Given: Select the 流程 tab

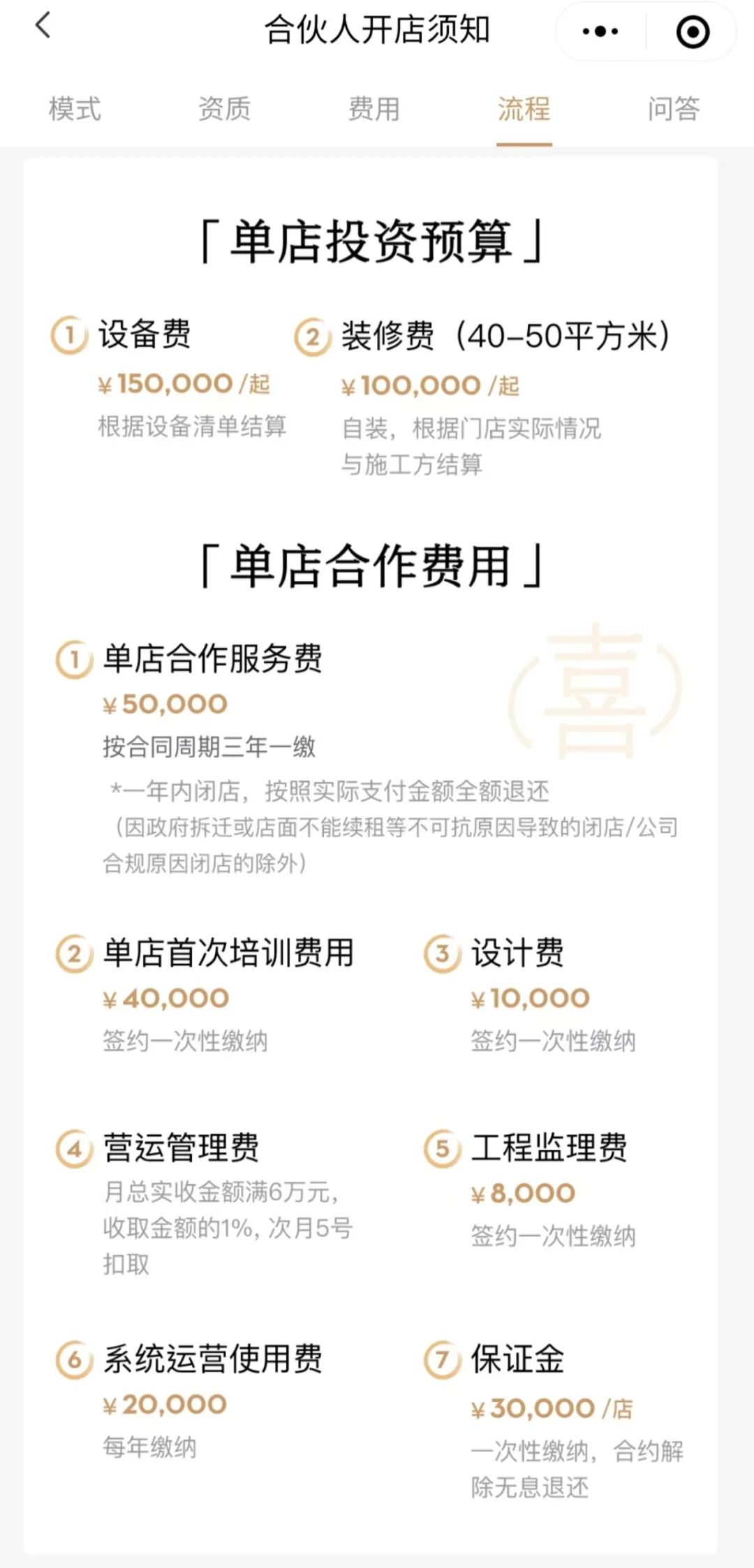Looking at the screenshot, I should point(524,110).
